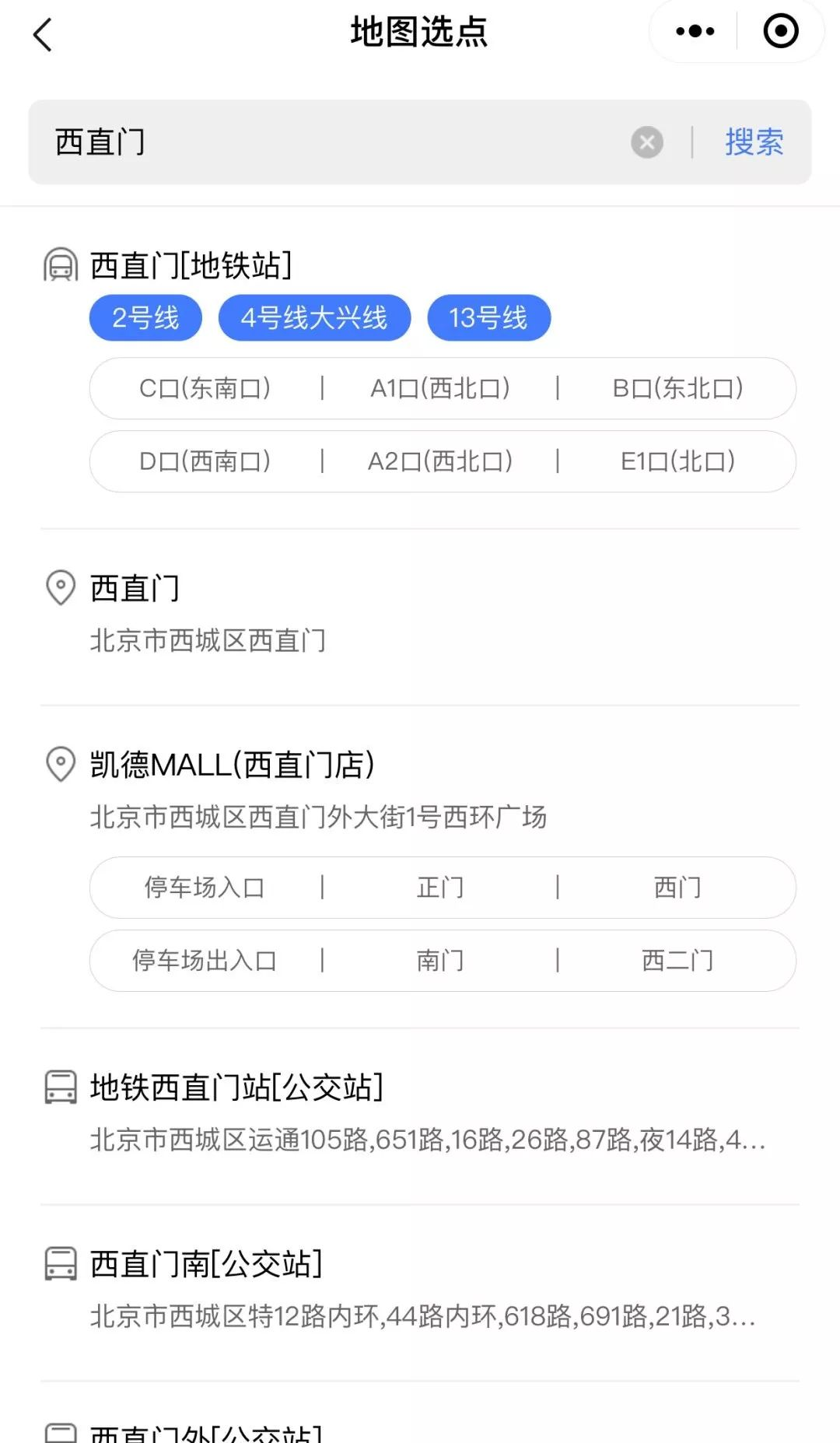Select the 13号线 chip

(488, 318)
